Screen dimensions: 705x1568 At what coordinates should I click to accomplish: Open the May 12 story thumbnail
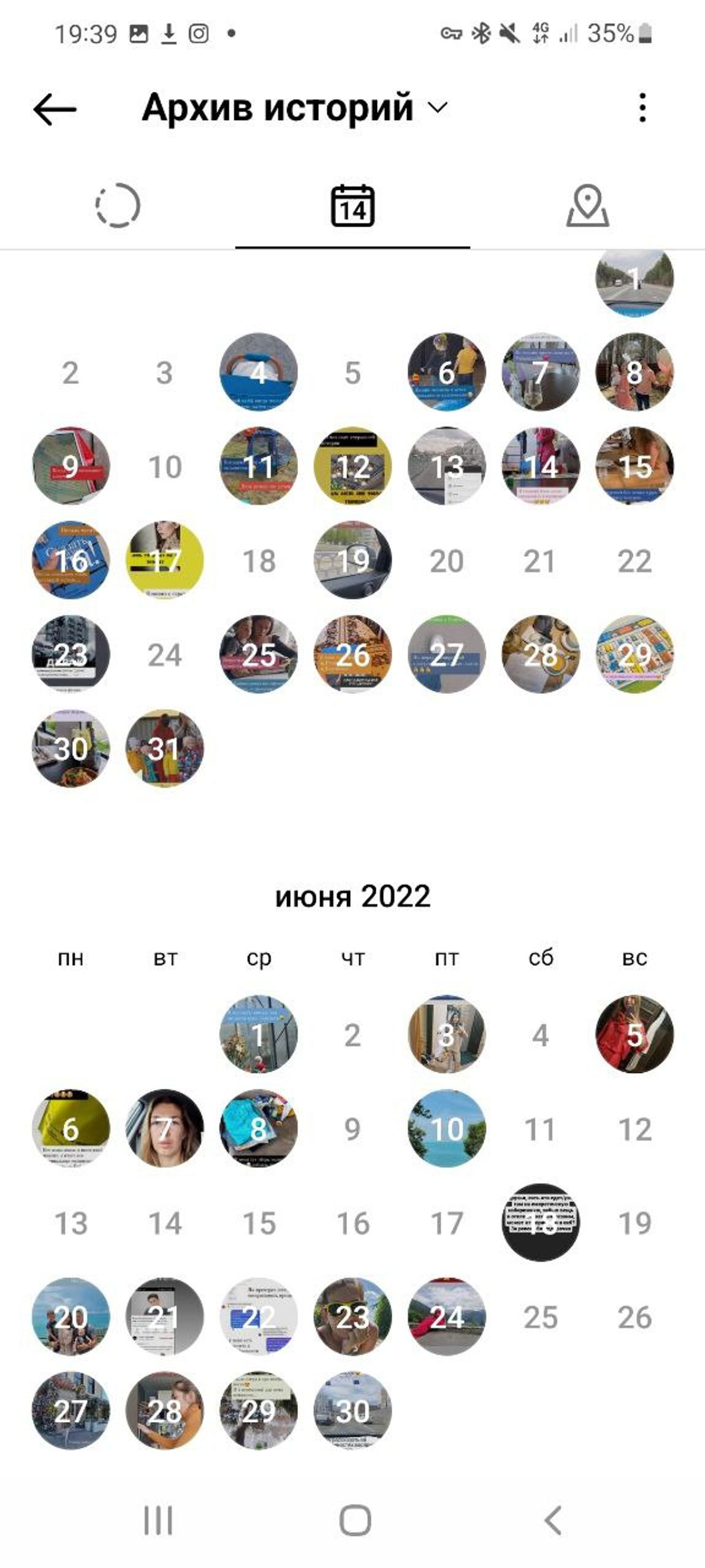pos(352,467)
